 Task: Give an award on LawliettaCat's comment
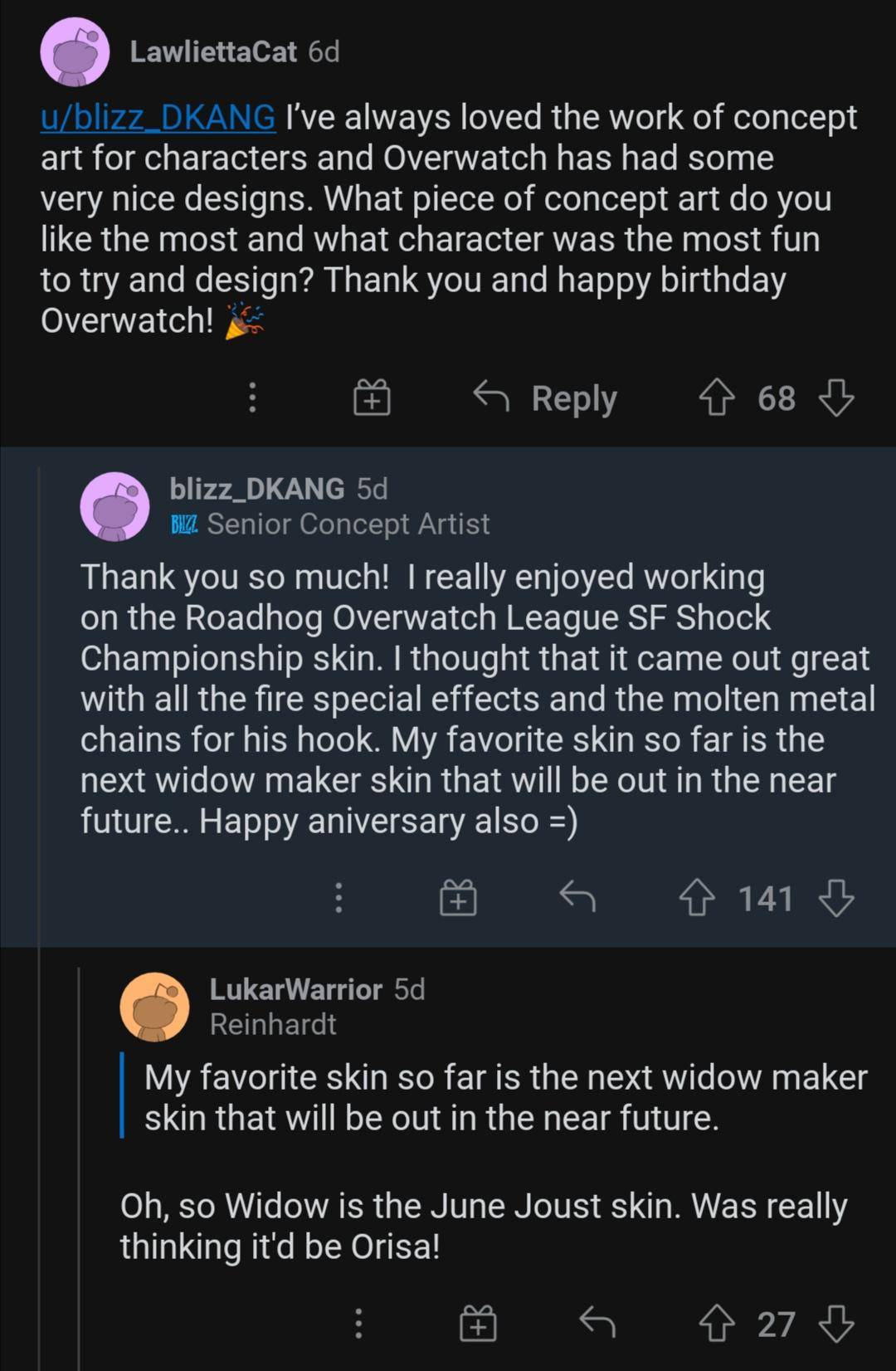click(x=371, y=398)
